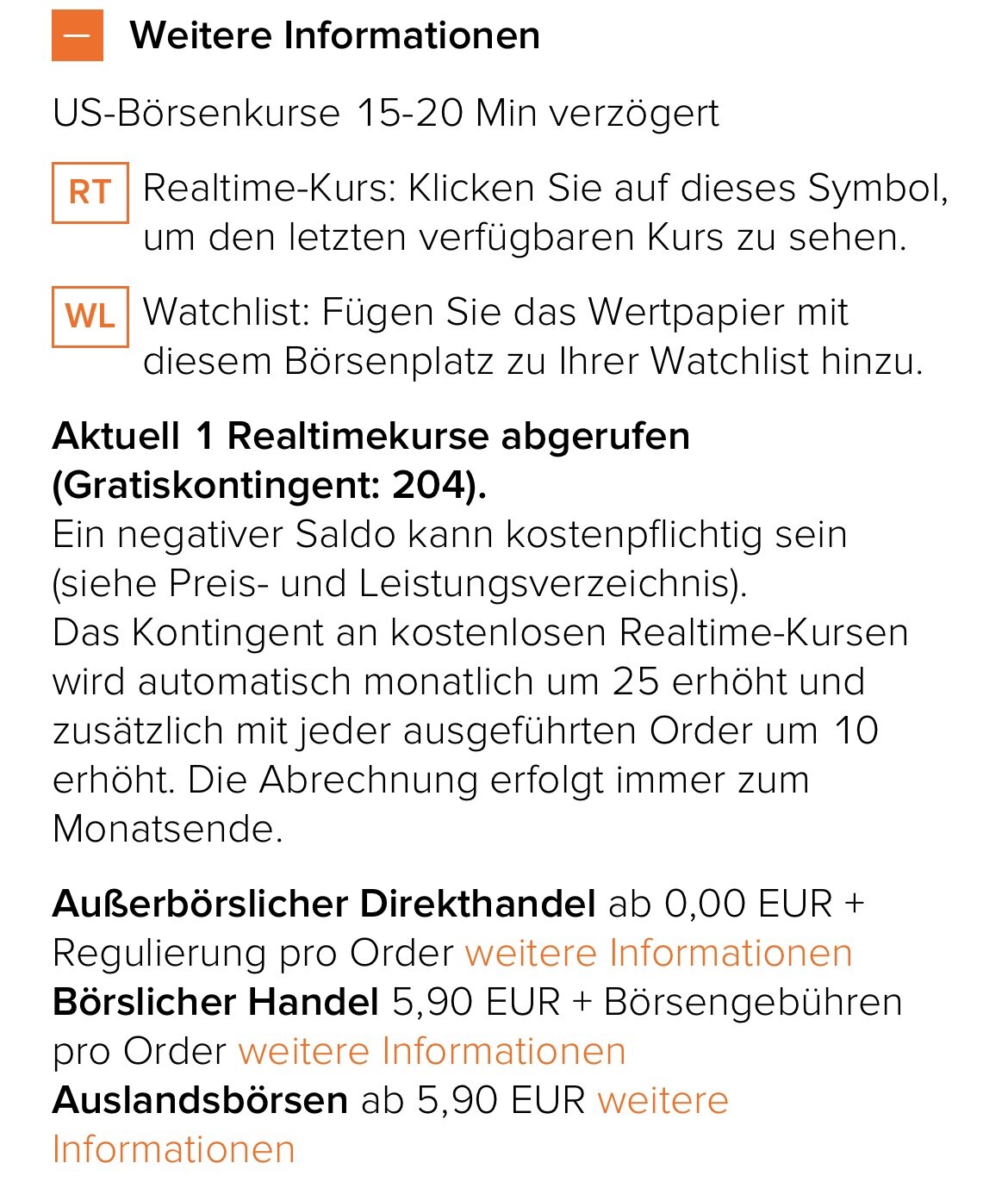Open weitere Informationen for Auslandsbörsen

pos(663,1101)
